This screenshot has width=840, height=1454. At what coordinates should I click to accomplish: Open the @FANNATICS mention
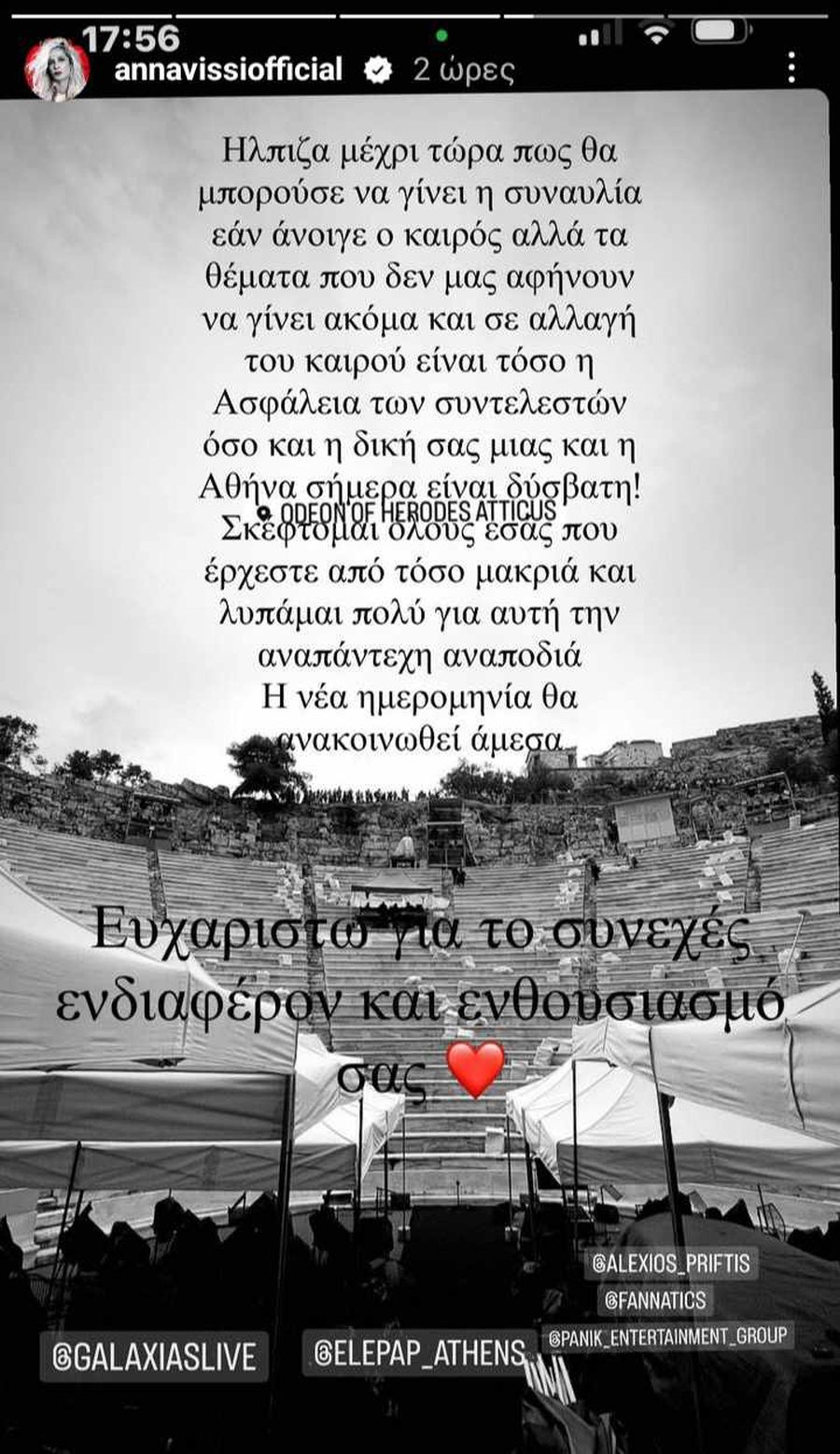(x=655, y=1299)
